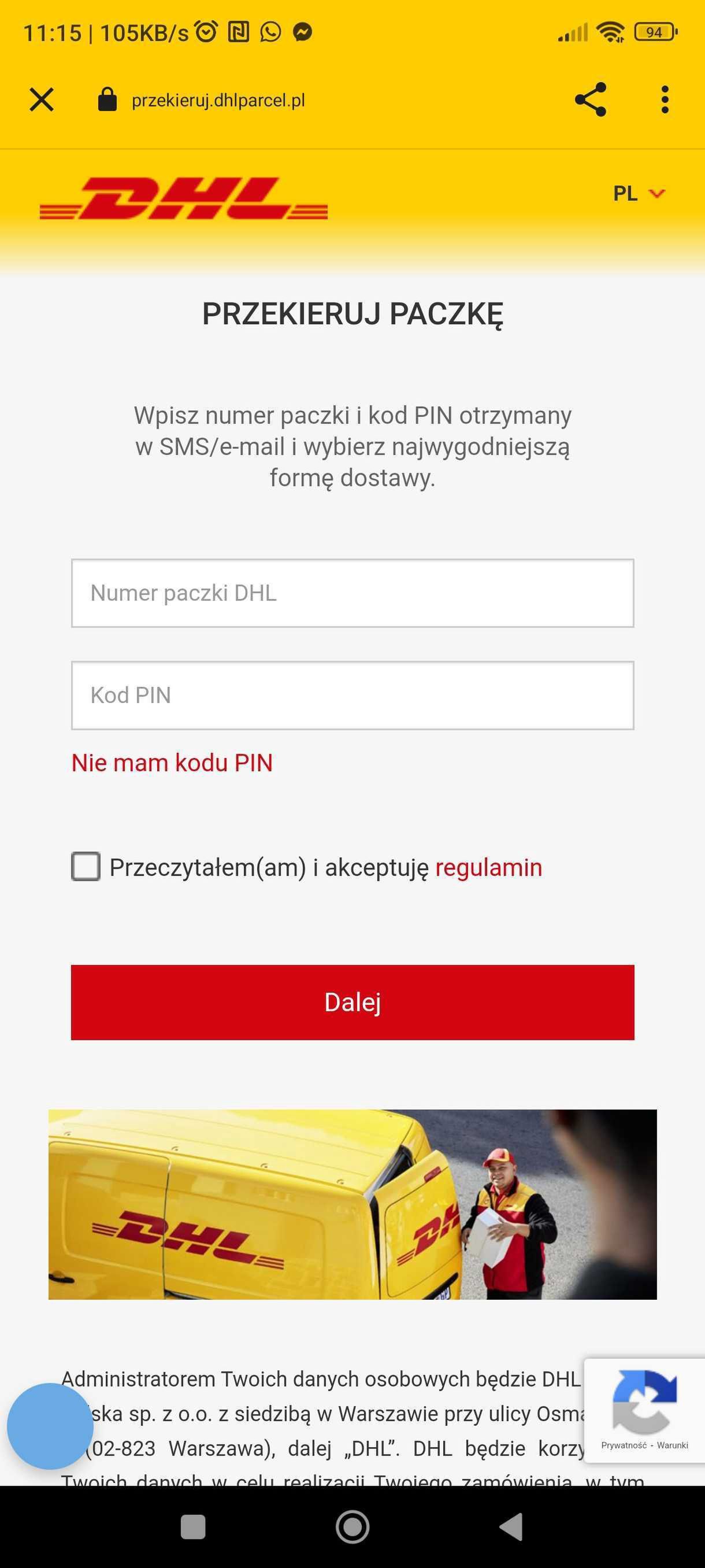Screen dimensions: 705x1568
Task: Open the Nie mam kodu PIN link
Action: 172,763
